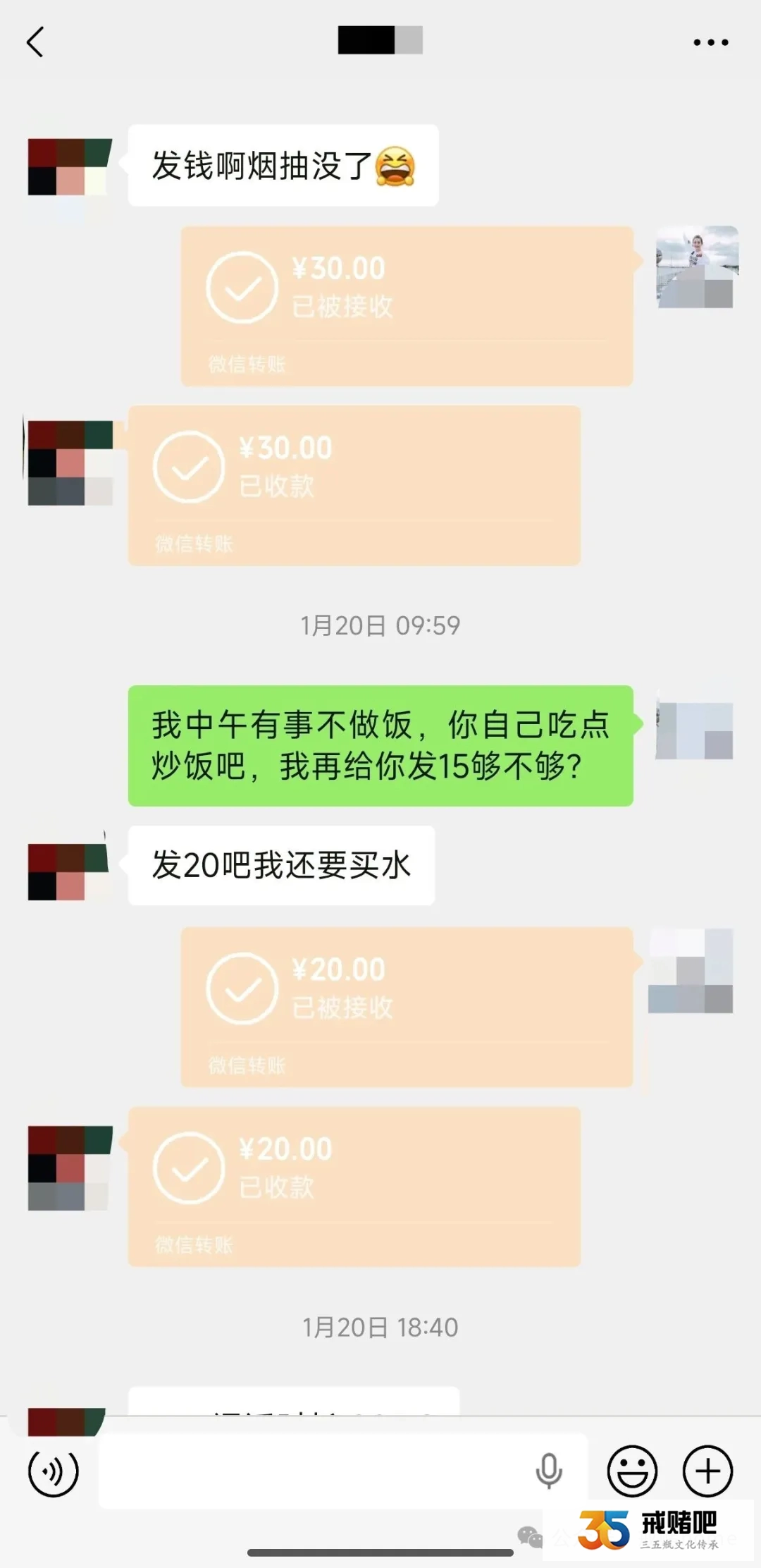The height and width of the screenshot is (1568, 761).
Task: Tap the 1月20日 09:59 timestamp
Action: tap(380, 625)
